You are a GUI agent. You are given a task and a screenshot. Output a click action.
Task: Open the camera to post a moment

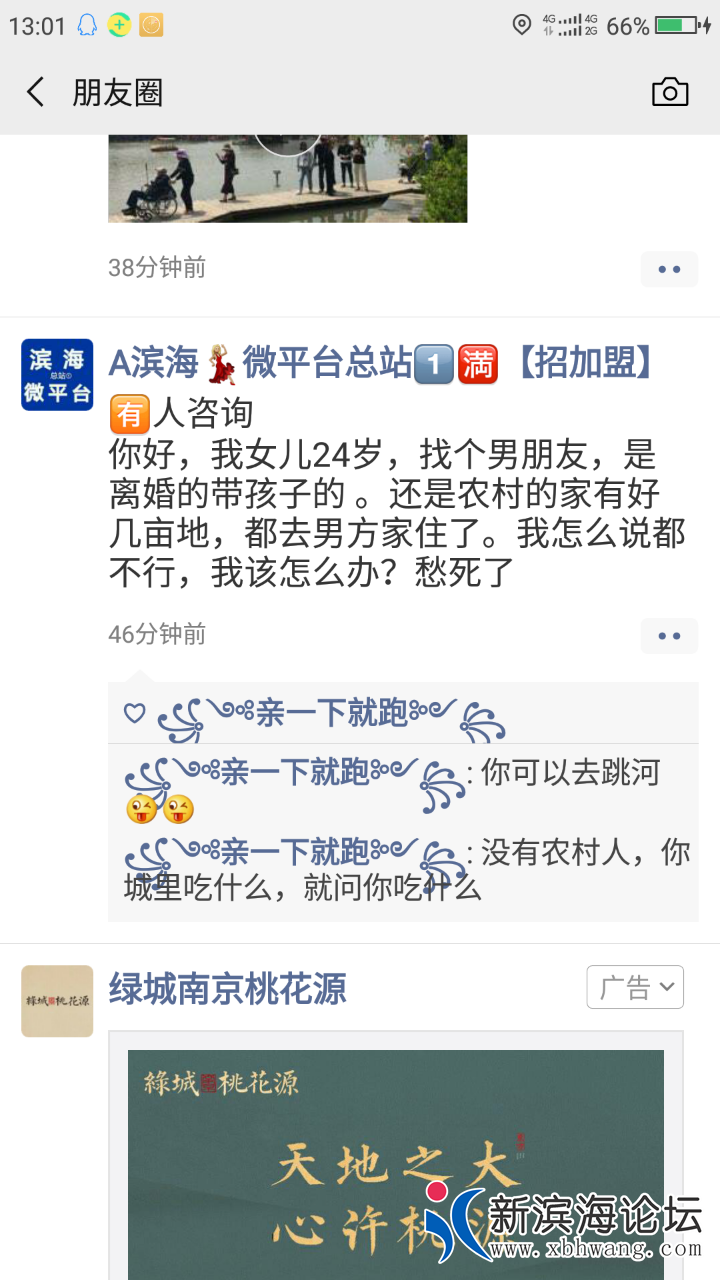(669, 92)
